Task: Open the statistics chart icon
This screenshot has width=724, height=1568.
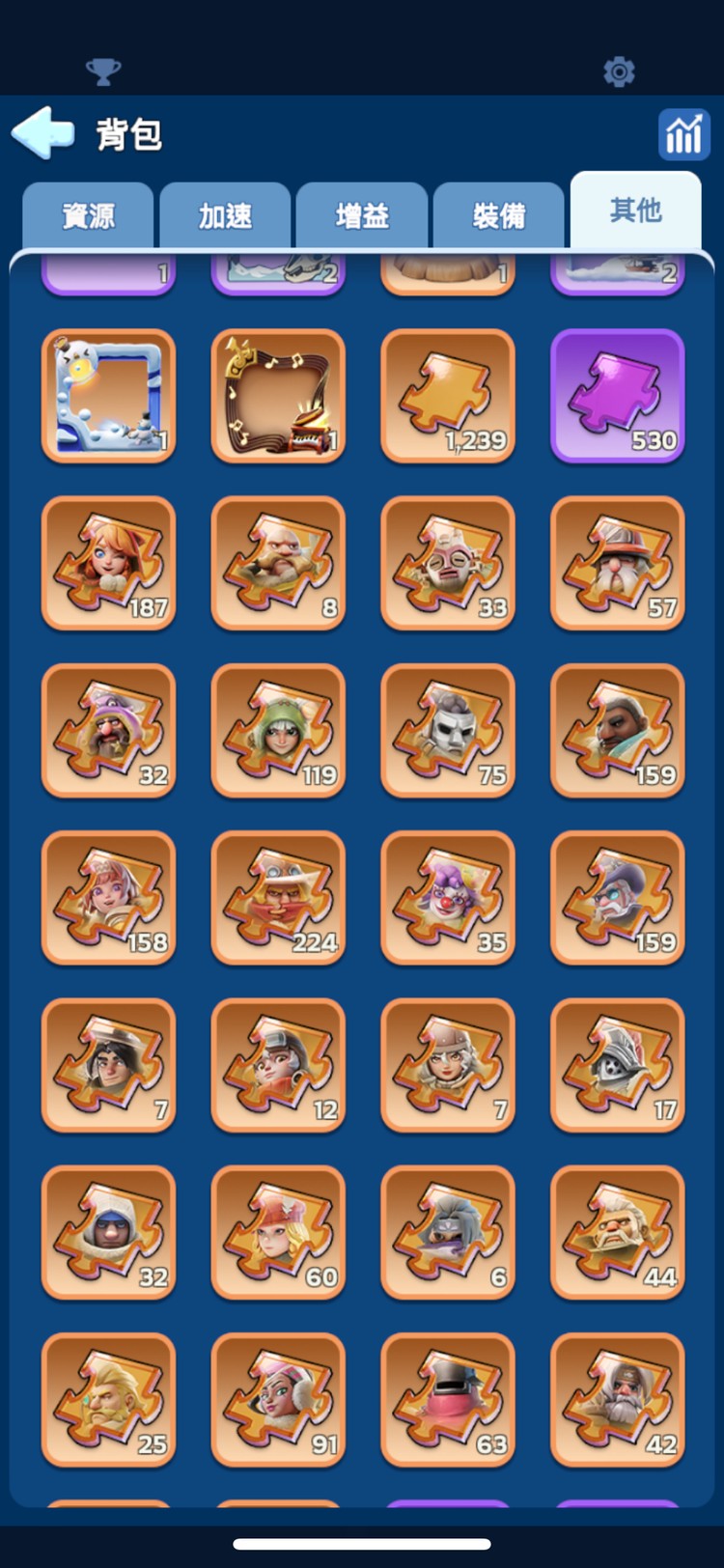Action: (683, 134)
